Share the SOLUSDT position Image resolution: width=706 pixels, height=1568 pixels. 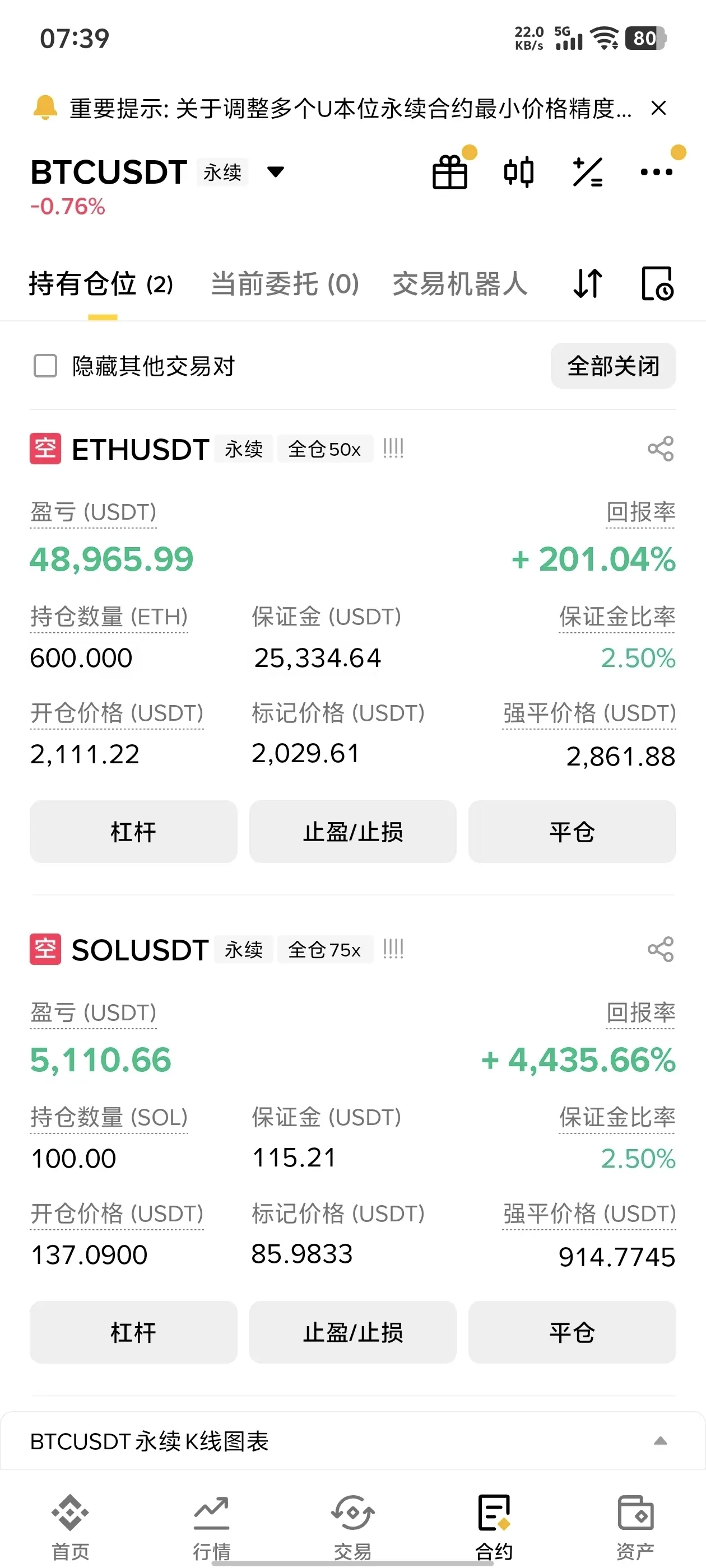point(660,950)
